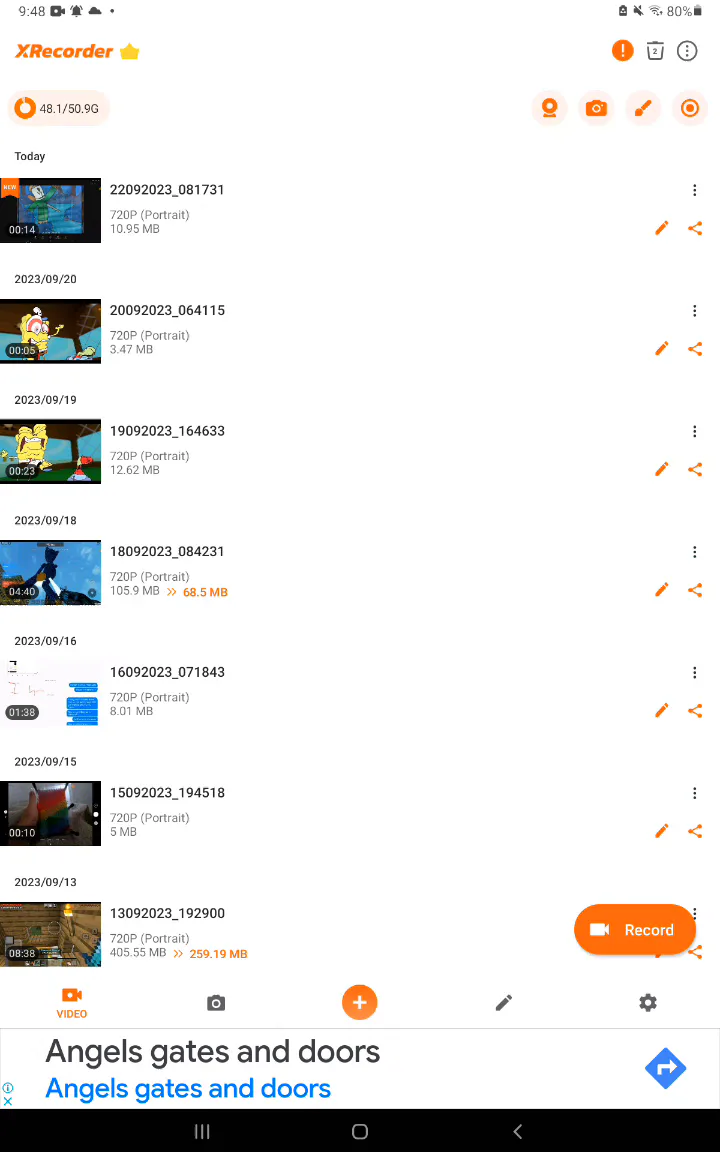
Task: Close the Angels gates ad banner
Action: click(x=8, y=1101)
